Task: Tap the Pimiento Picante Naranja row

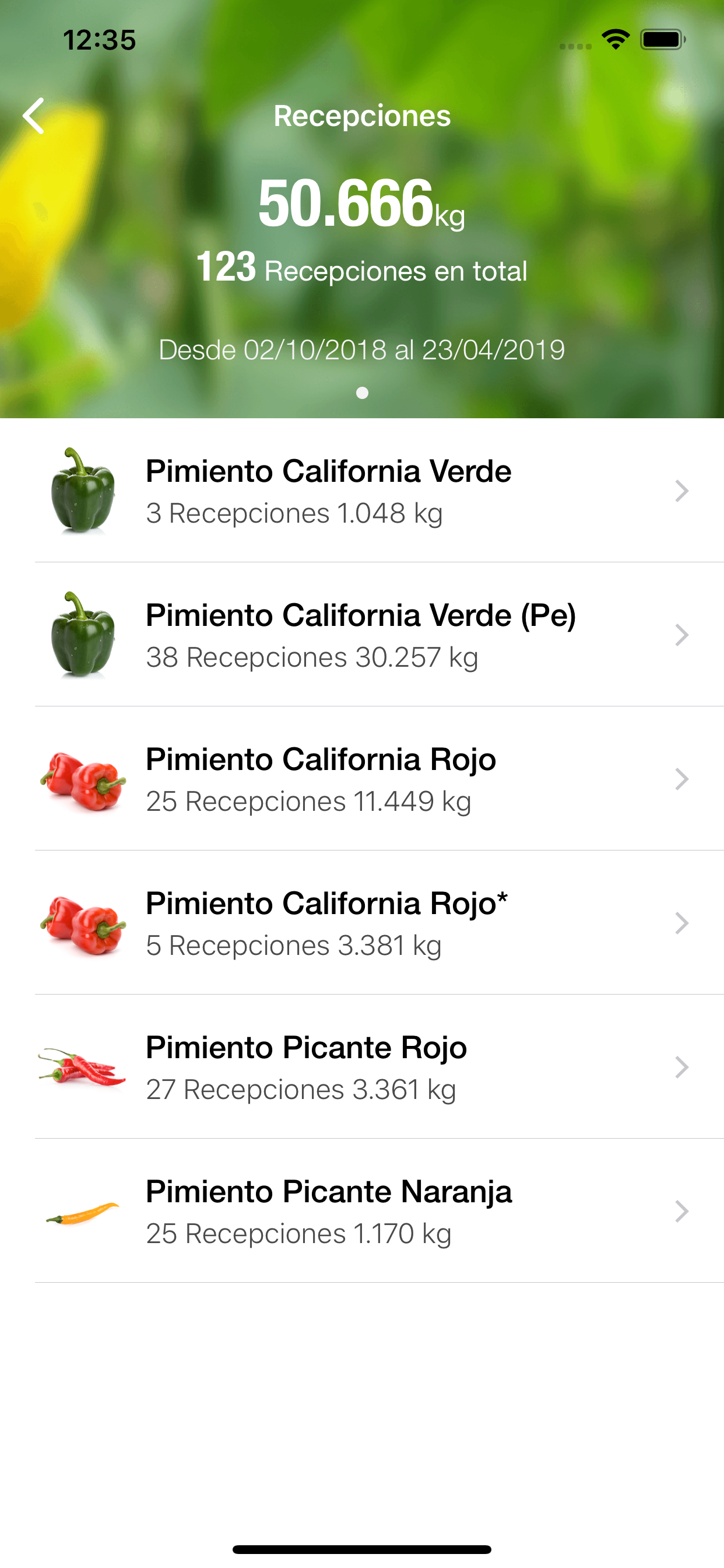Action: point(362,1210)
